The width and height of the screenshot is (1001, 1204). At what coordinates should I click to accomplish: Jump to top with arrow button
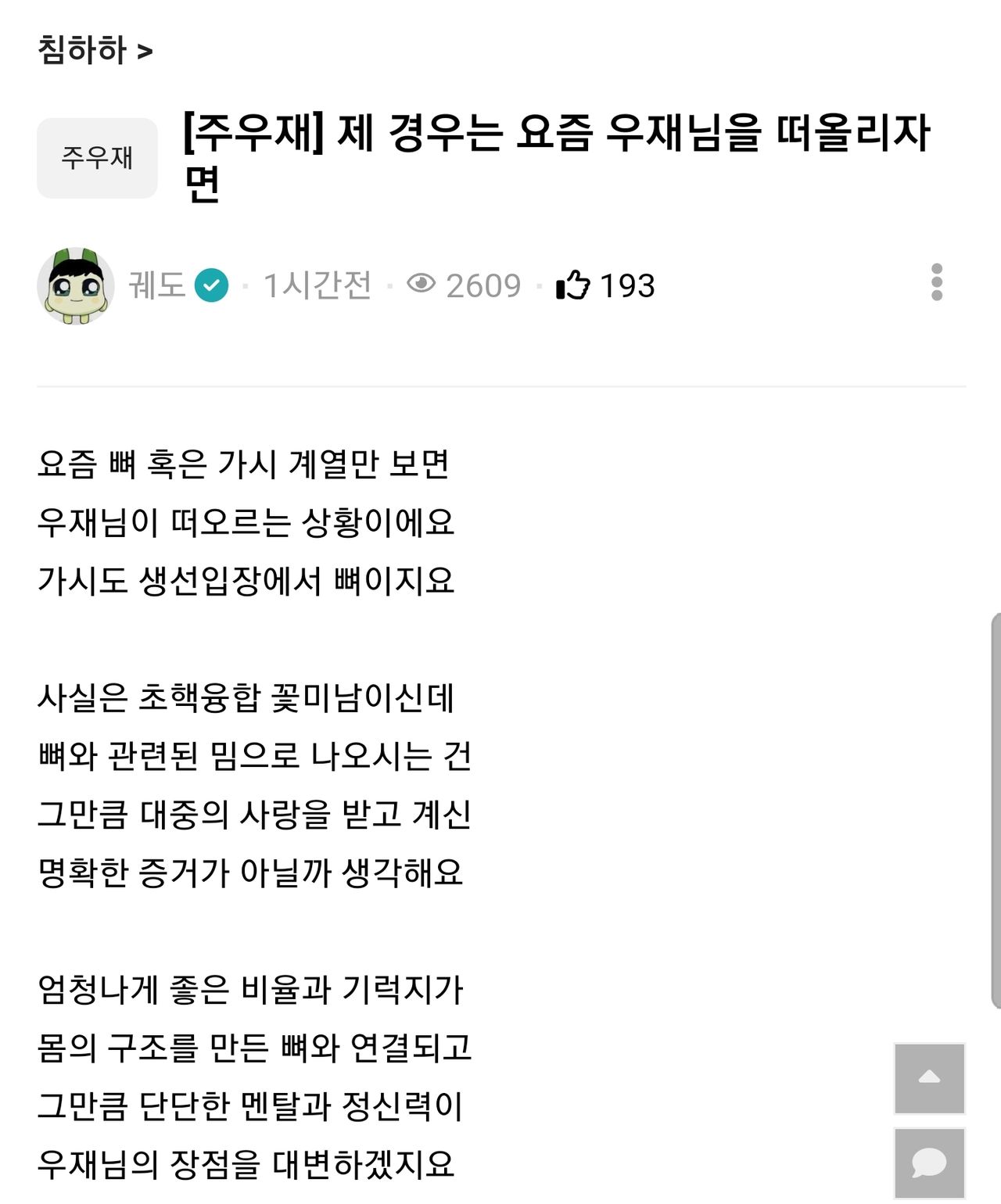[x=929, y=1078]
